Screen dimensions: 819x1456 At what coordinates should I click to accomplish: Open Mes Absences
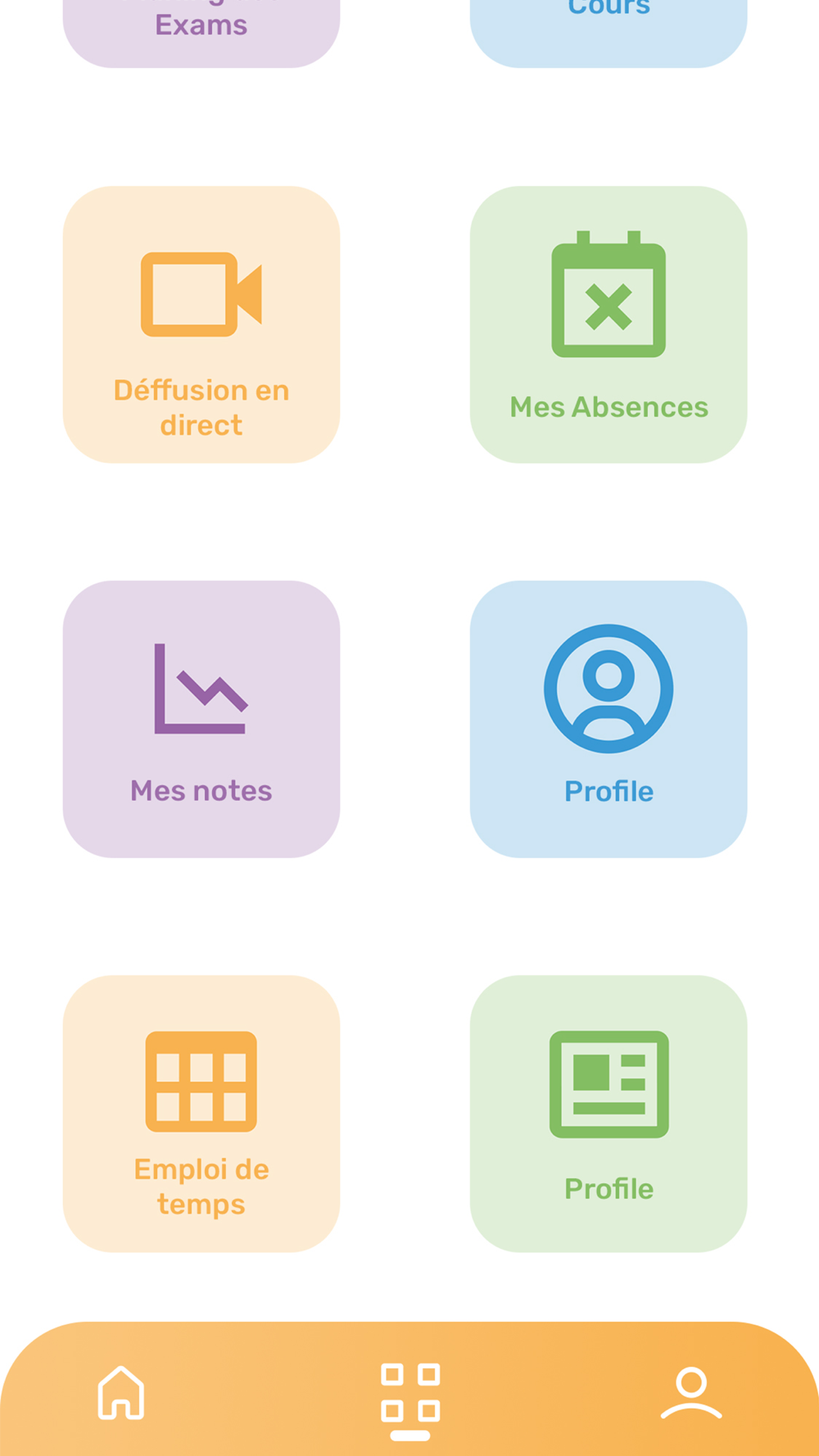pyautogui.click(x=609, y=324)
